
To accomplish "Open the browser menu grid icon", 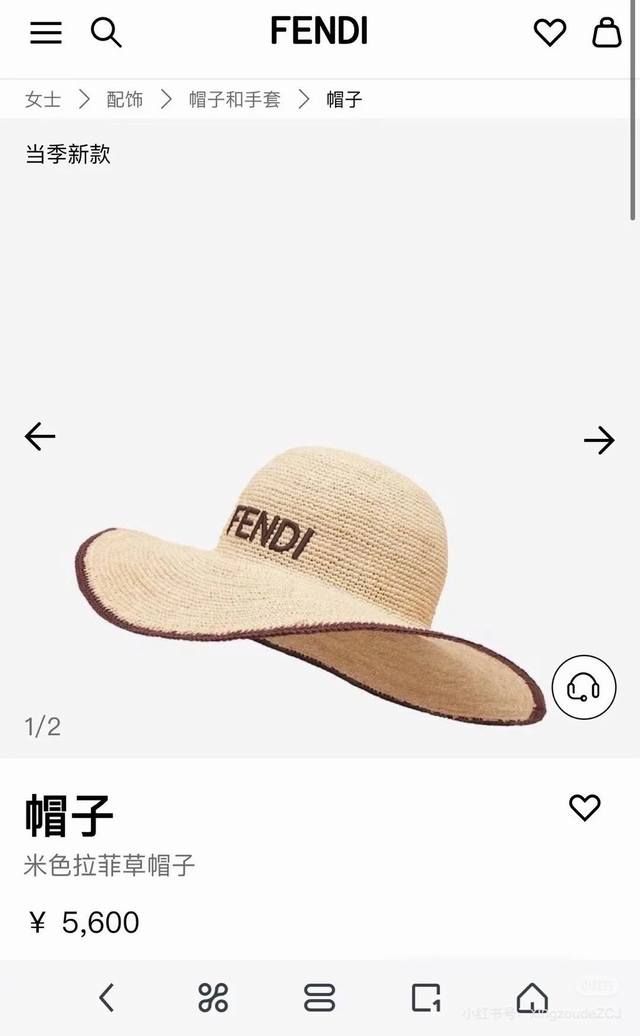I will 213,997.
